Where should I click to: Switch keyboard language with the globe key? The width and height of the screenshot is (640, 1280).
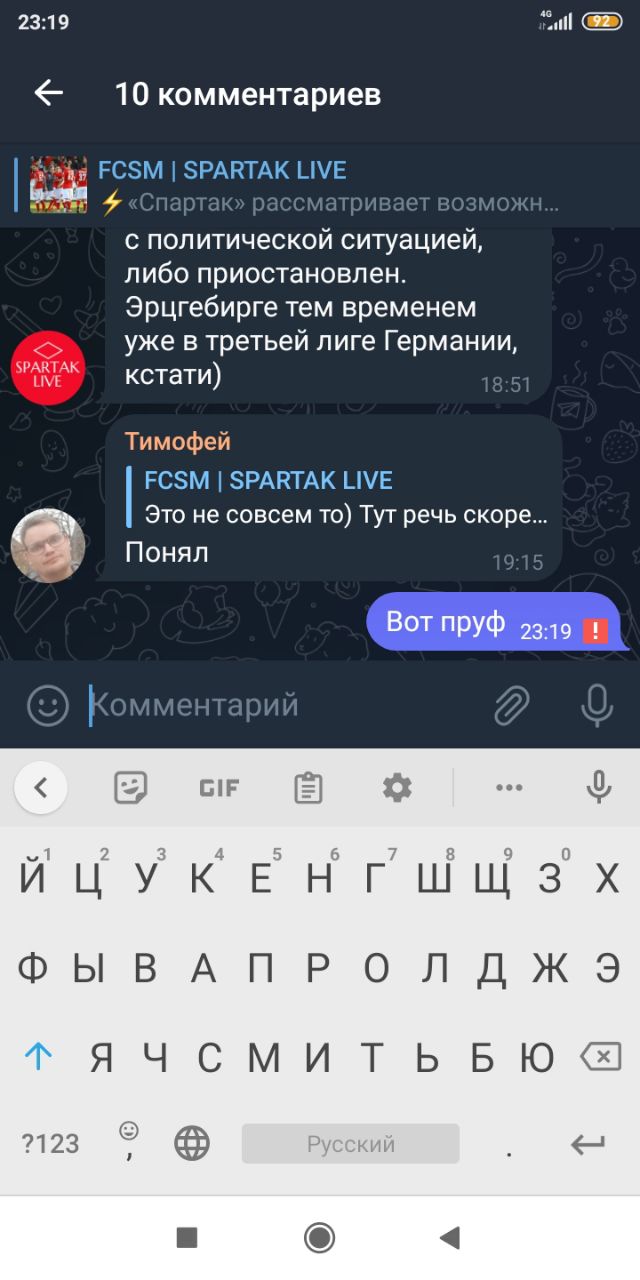click(x=192, y=1142)
